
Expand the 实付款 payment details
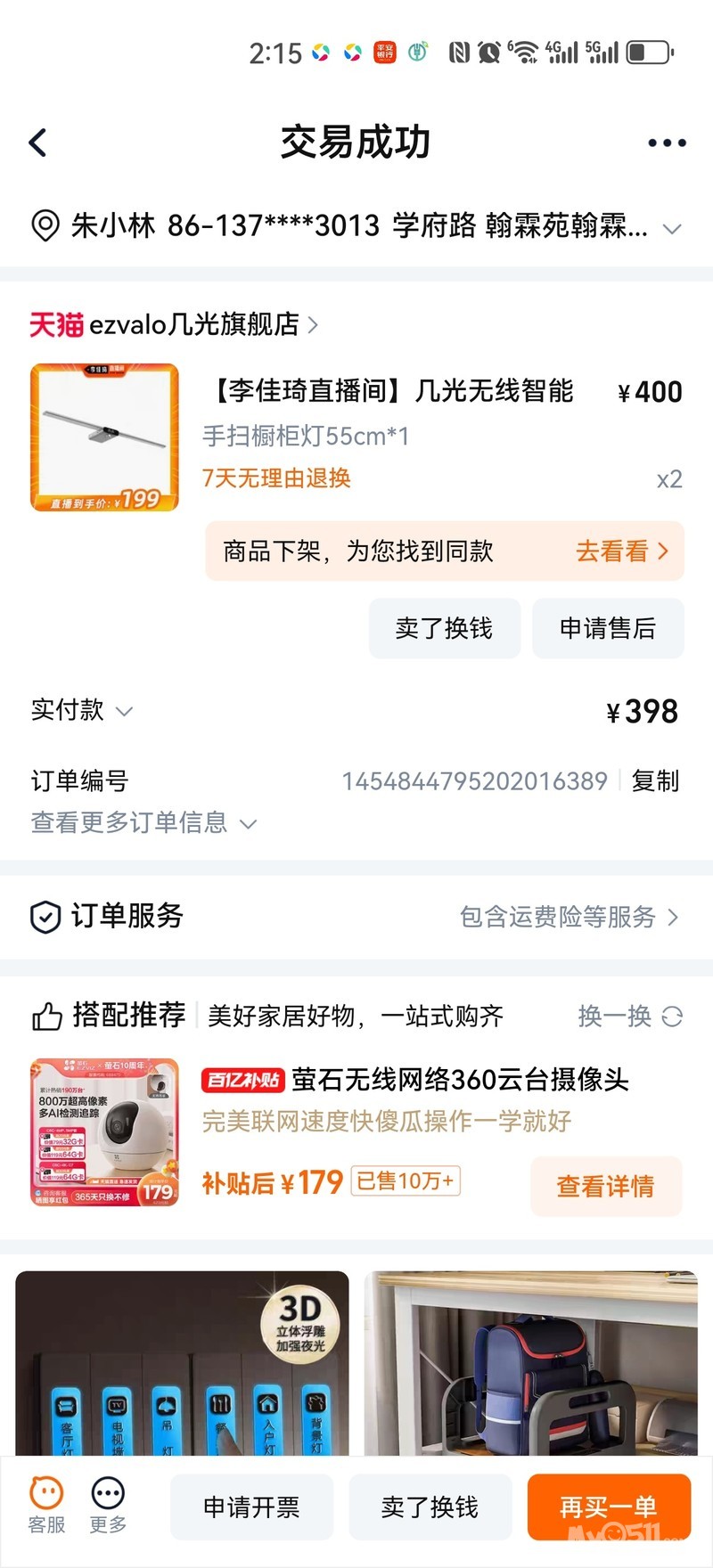(x=82, y=711)
